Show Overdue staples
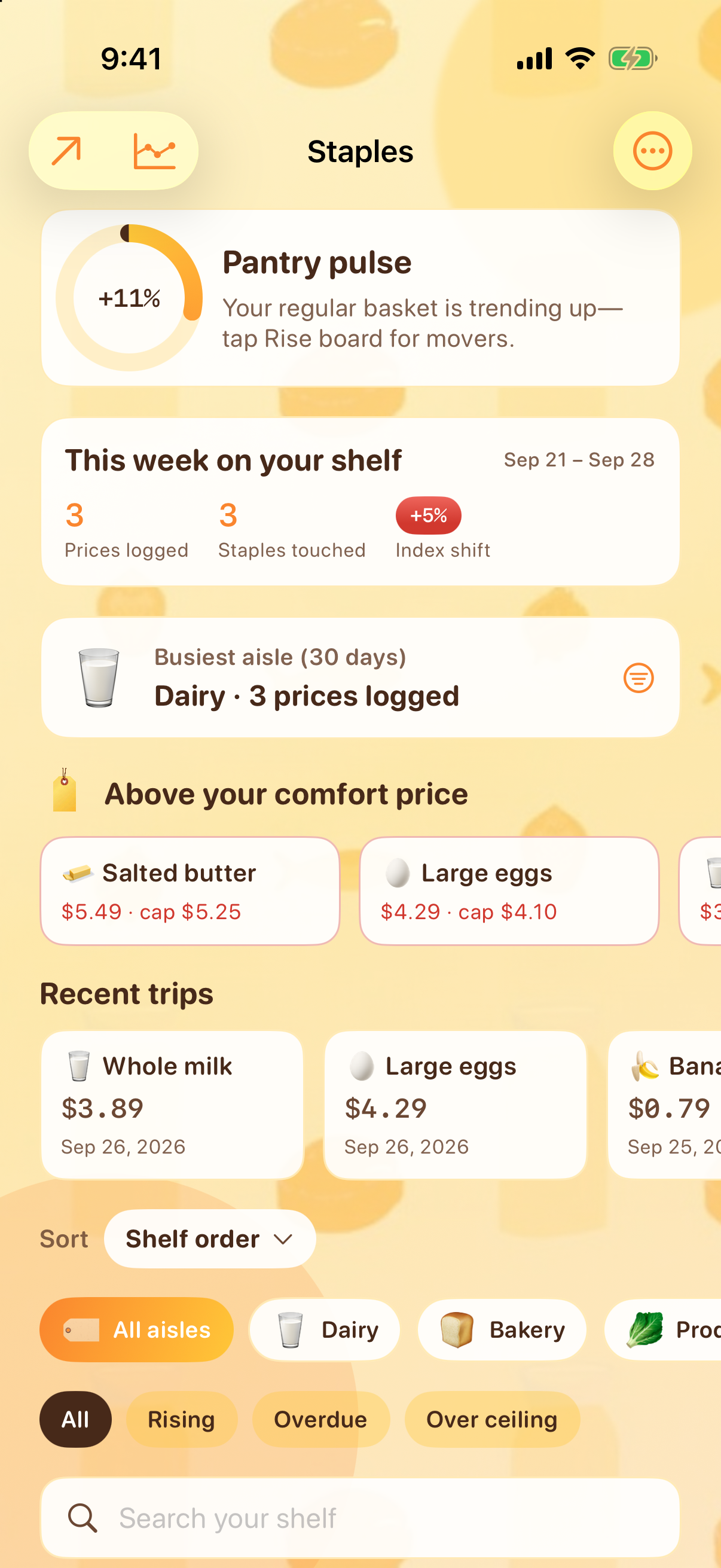 pyautogui.click(x=320, y=1420)
